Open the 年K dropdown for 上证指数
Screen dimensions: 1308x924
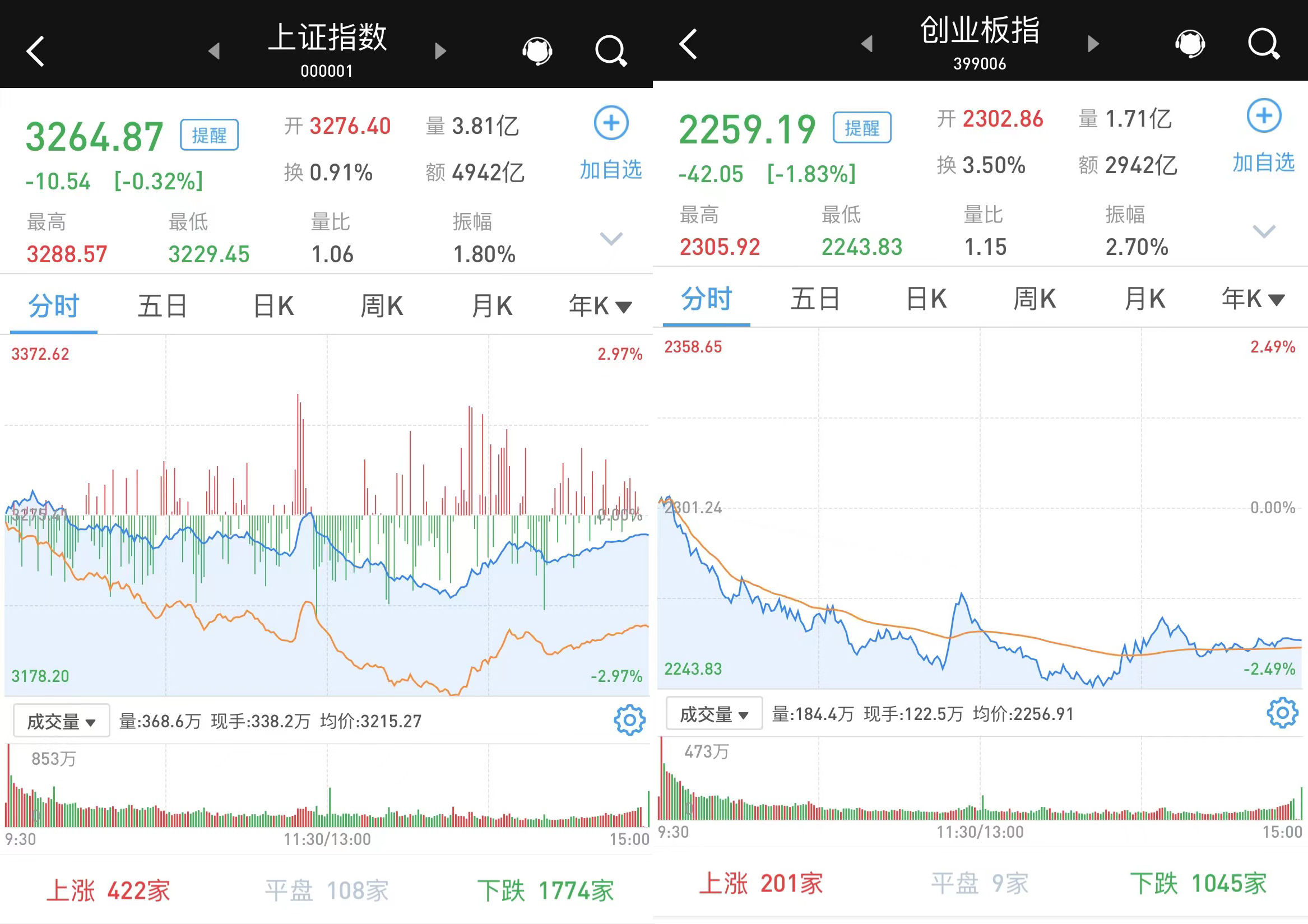(600, 306)
